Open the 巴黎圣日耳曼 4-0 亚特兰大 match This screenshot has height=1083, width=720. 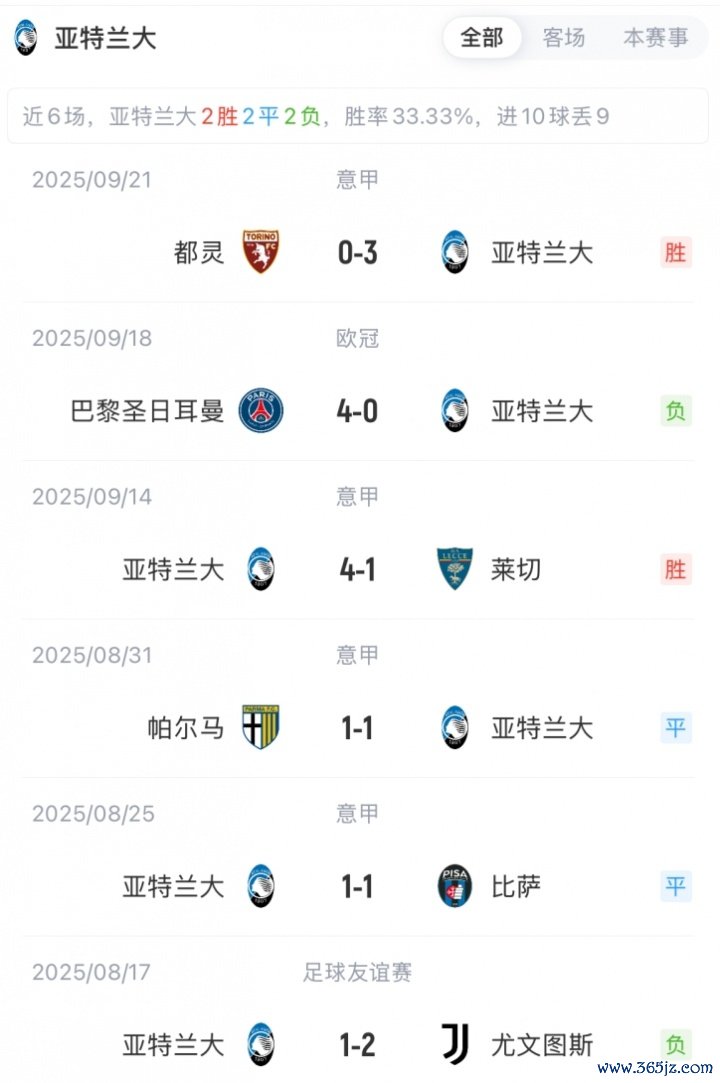pyautogui.click(x=358, y=411)
